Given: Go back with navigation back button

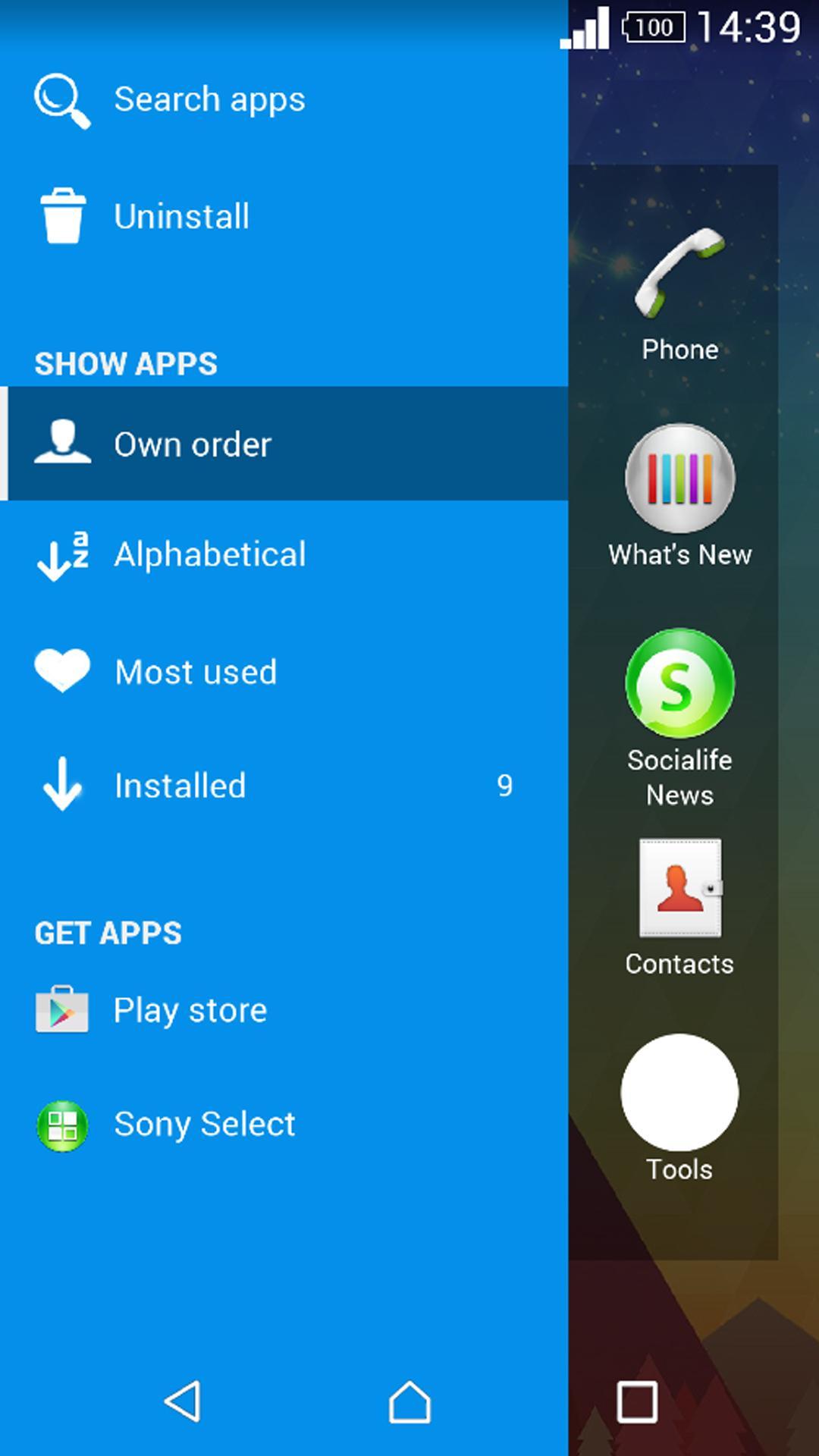Looking at the screenshot, I should [x=183, y=1401].
